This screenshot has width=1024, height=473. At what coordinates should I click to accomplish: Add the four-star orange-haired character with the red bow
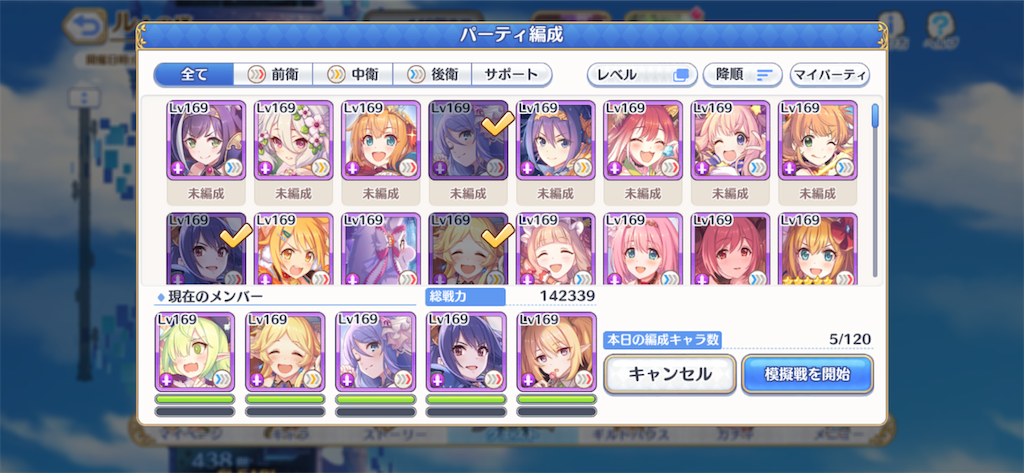click(818, 250)
